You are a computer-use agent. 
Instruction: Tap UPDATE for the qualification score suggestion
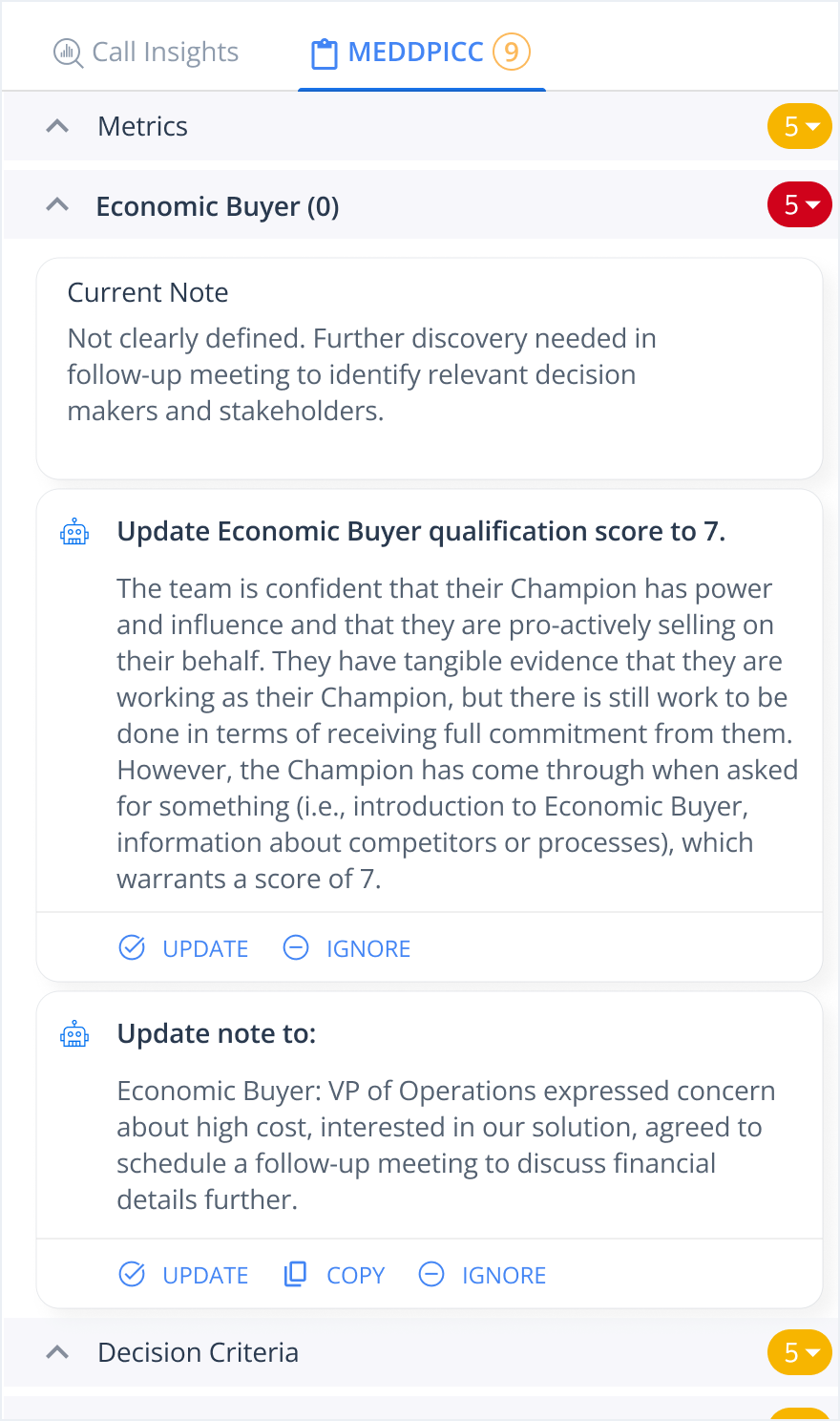tap(183, 948)
